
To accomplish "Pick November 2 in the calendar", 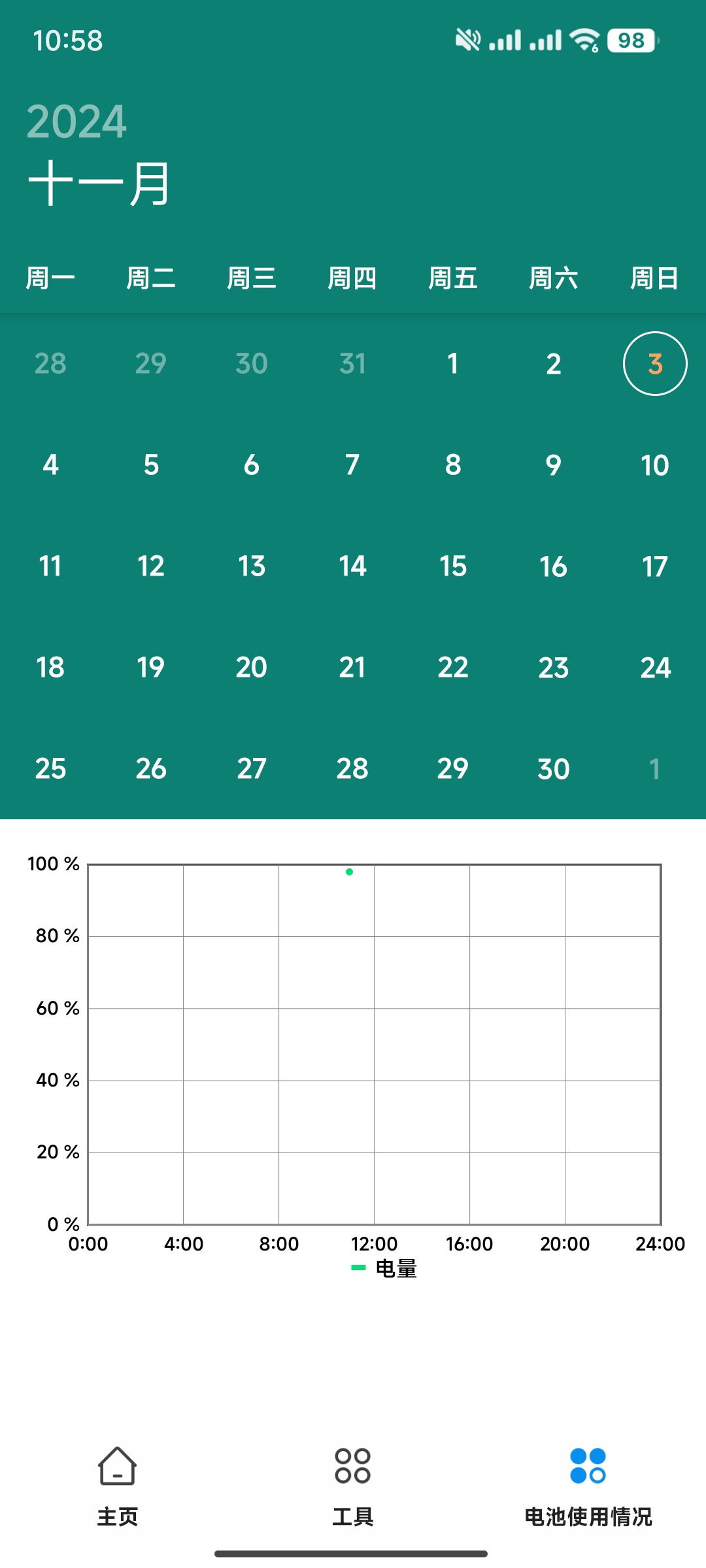I will [x=553, y=364].
